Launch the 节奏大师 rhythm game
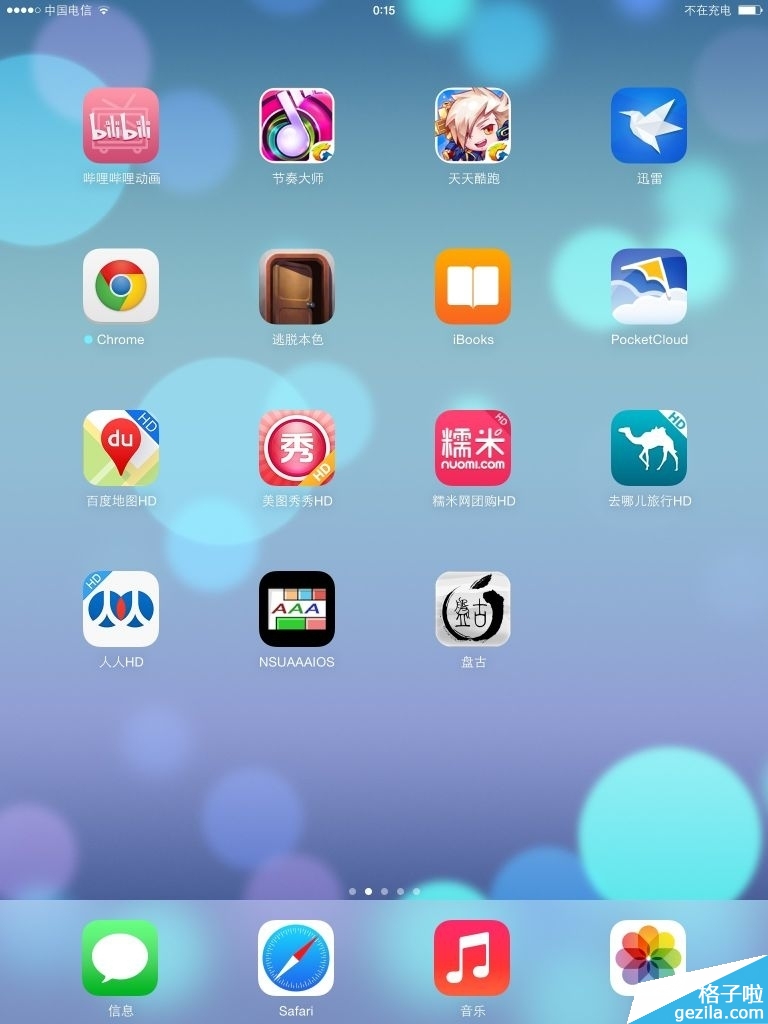 [x=297, y=125]
